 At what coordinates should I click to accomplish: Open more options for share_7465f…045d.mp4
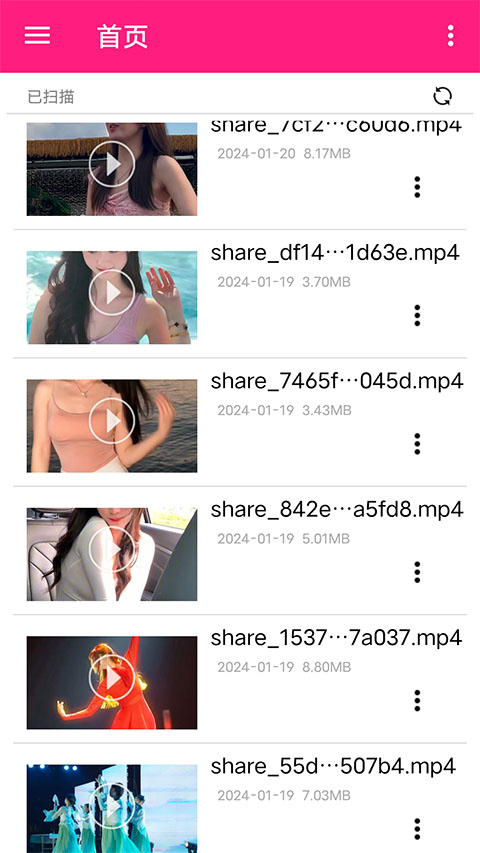pyautogui.click(x=417, y=444)
